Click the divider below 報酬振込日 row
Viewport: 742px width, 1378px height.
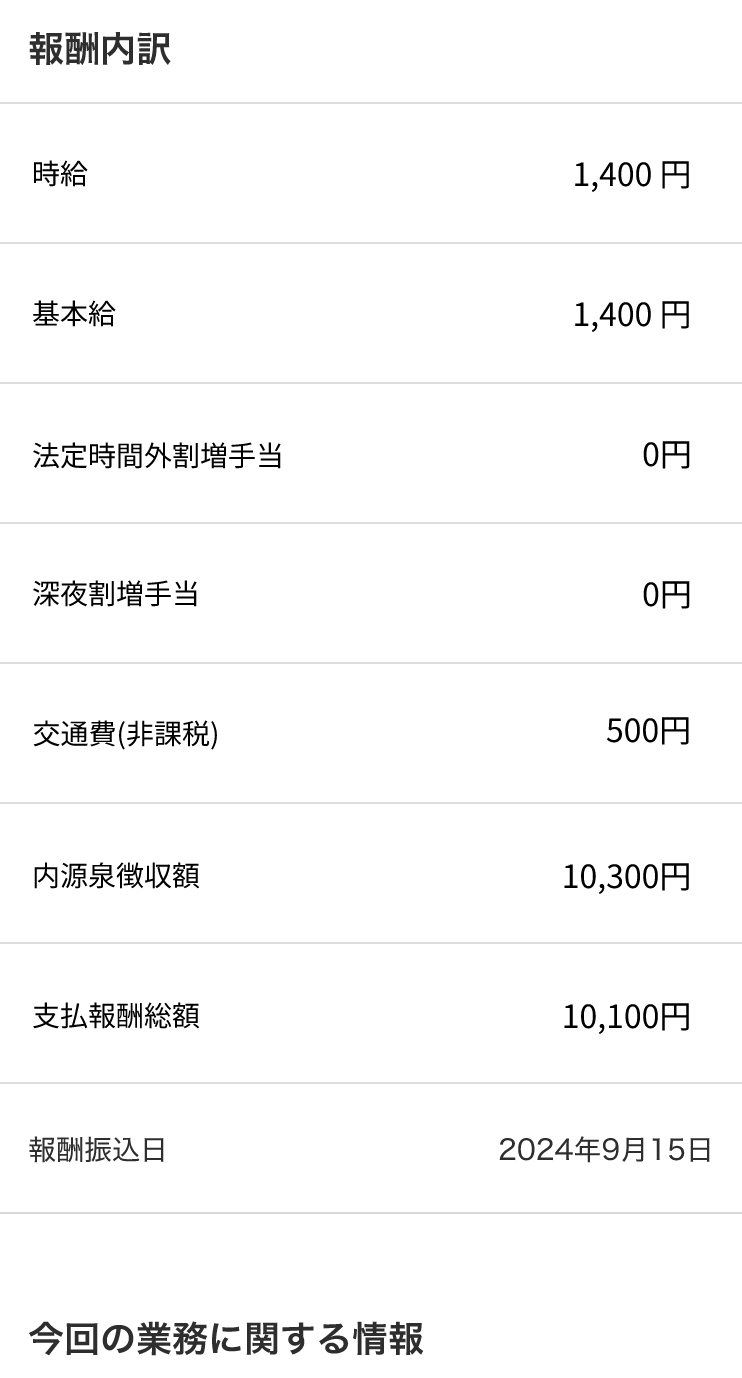pyautogui.click(x=371, y=1210)
